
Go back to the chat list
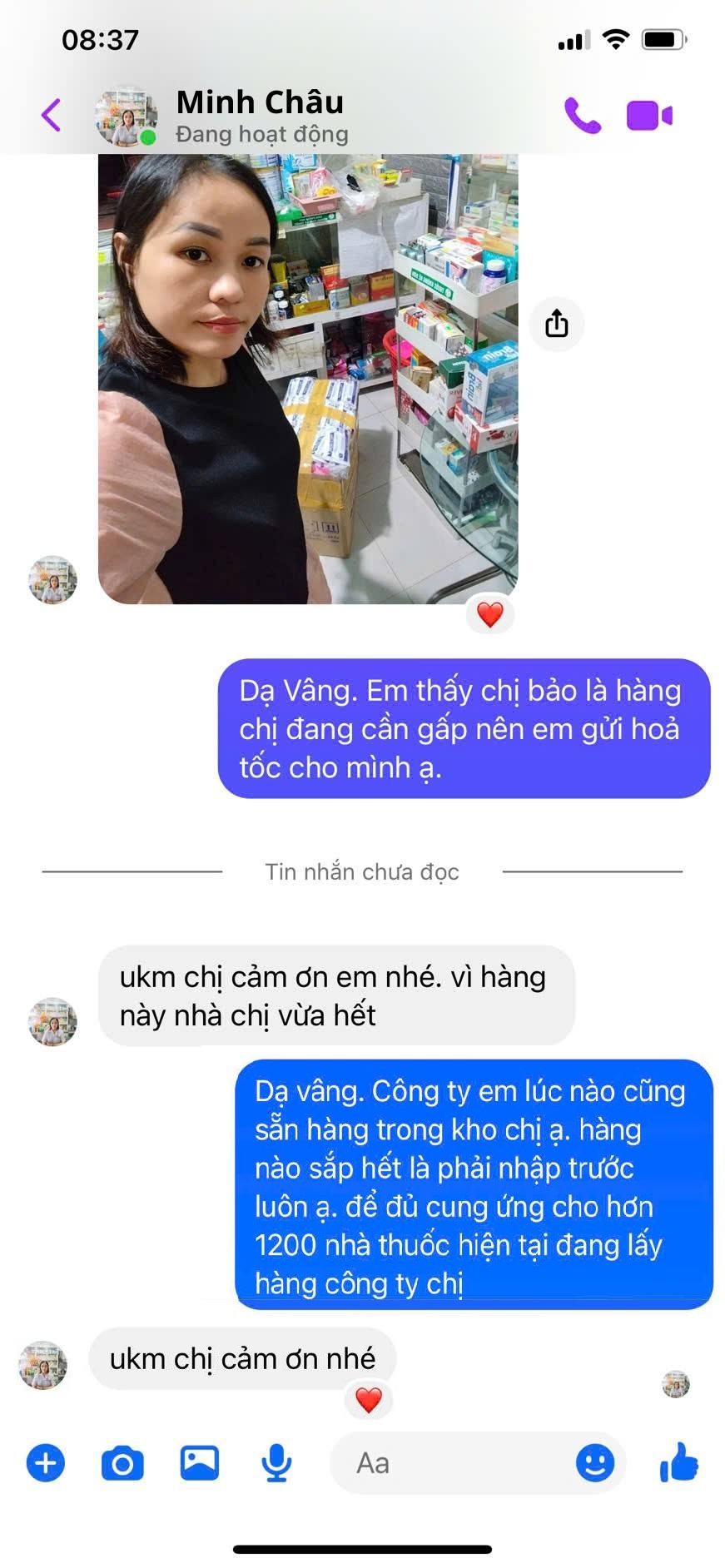(x=52, y=115)
